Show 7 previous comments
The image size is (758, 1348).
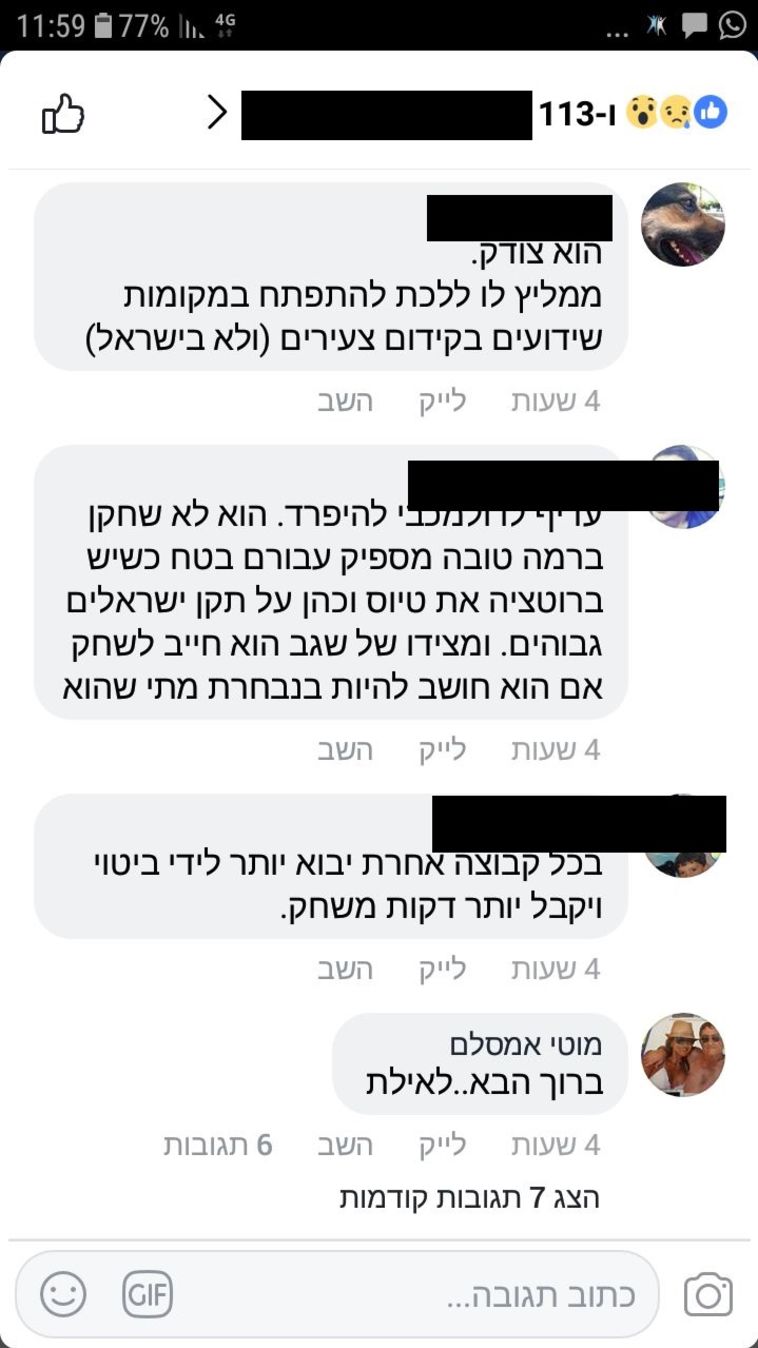[x=468, y=1196]
